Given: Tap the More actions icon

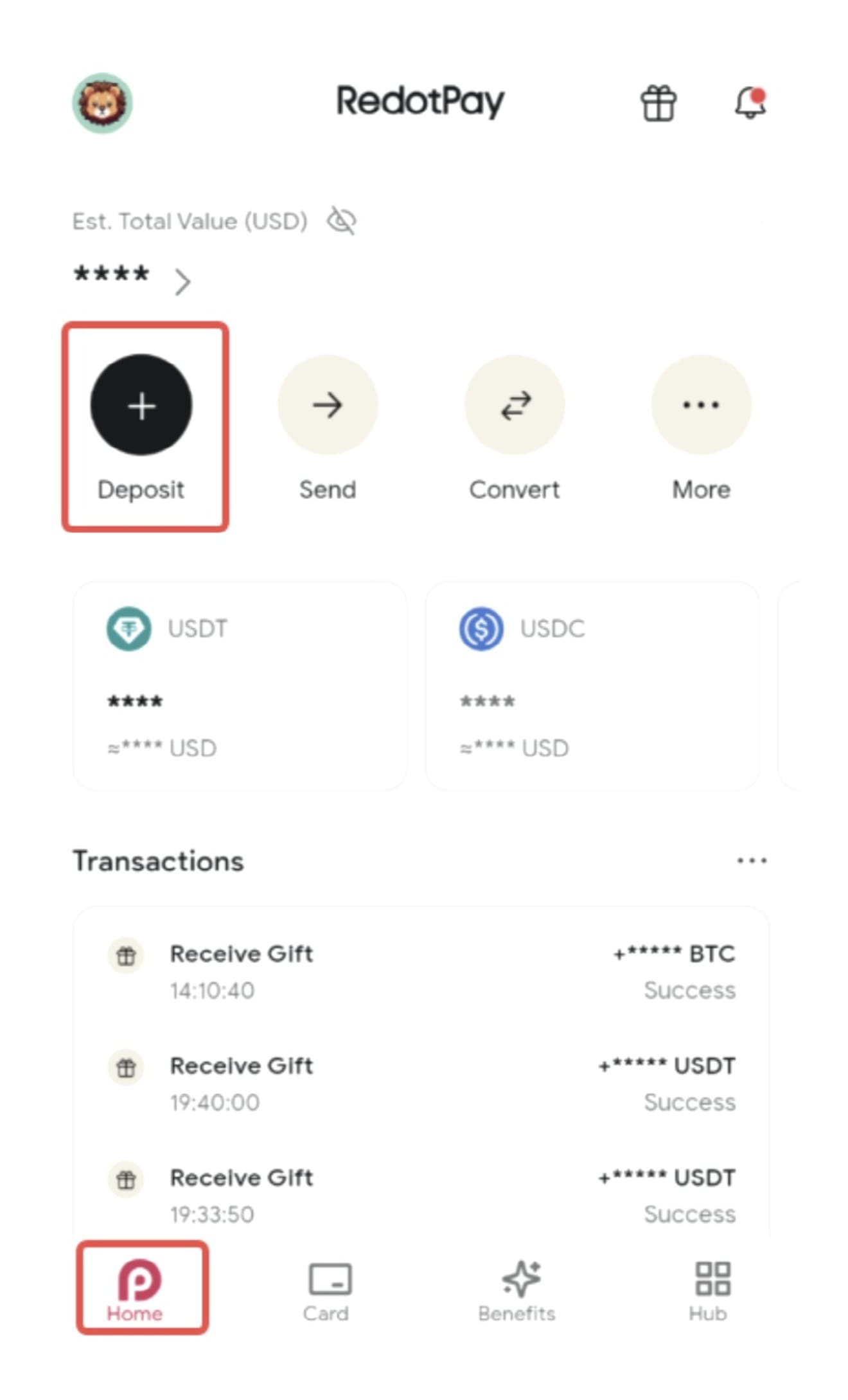Looking at the screenshot, I should click(x=700, y=405).
